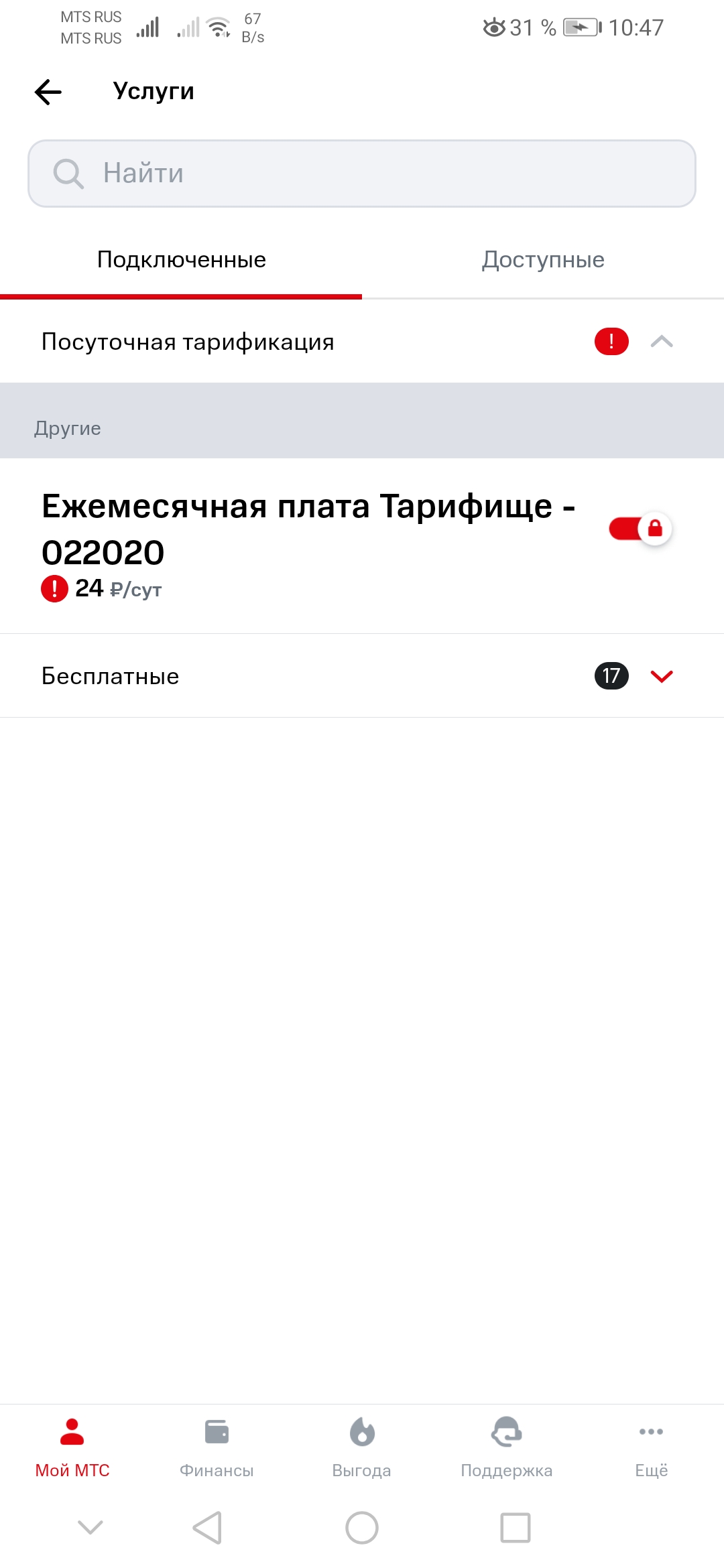Tap the Найти search field
This screenshot has height=1568, width=724.
coord(362,174)
